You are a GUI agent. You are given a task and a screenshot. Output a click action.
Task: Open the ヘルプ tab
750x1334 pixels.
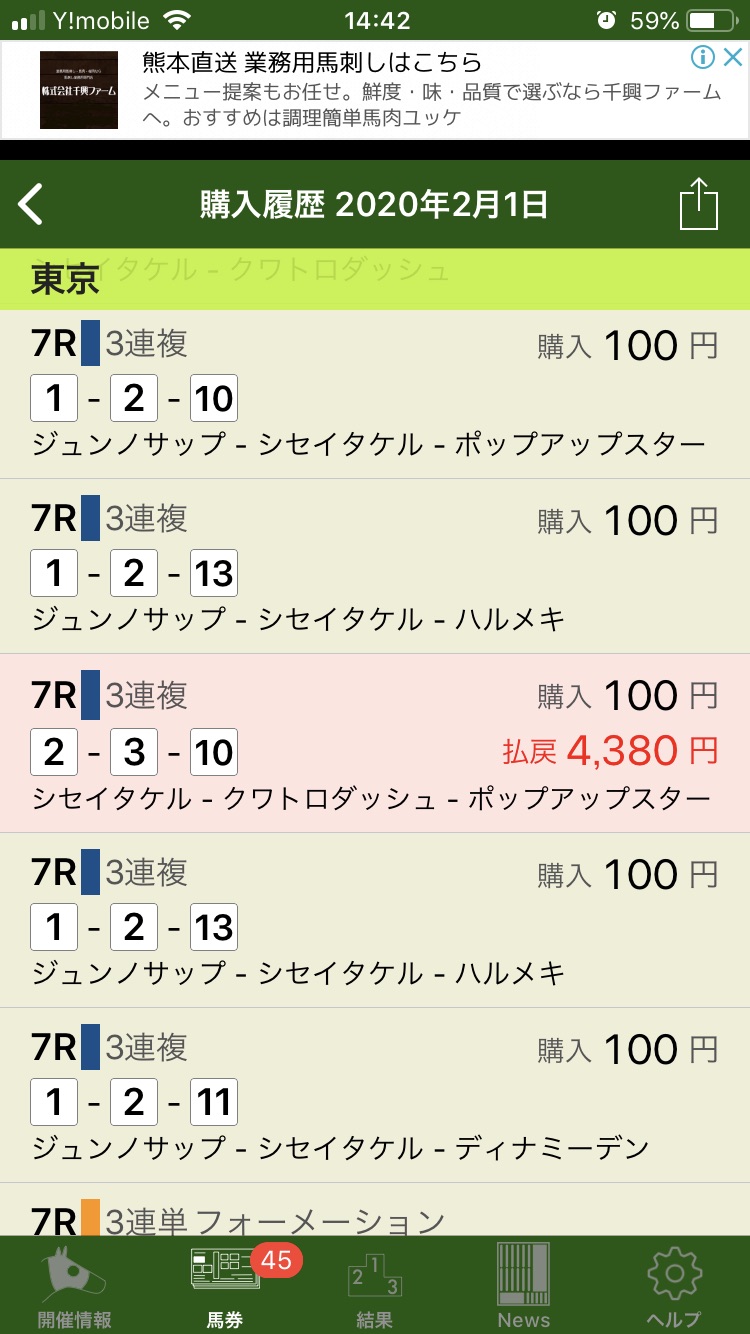(674, 1287)
